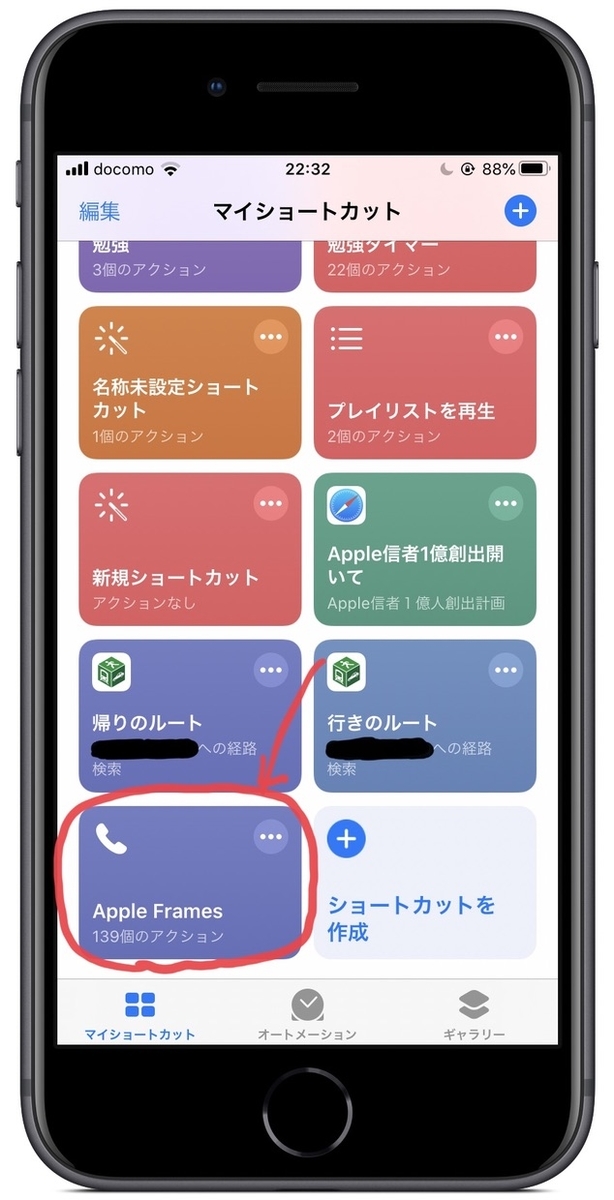This screenshot has height=1200, width=614.
Task: Switch to the オートメーション tab
Action: pyautogui.click(x=307, y=1015)
